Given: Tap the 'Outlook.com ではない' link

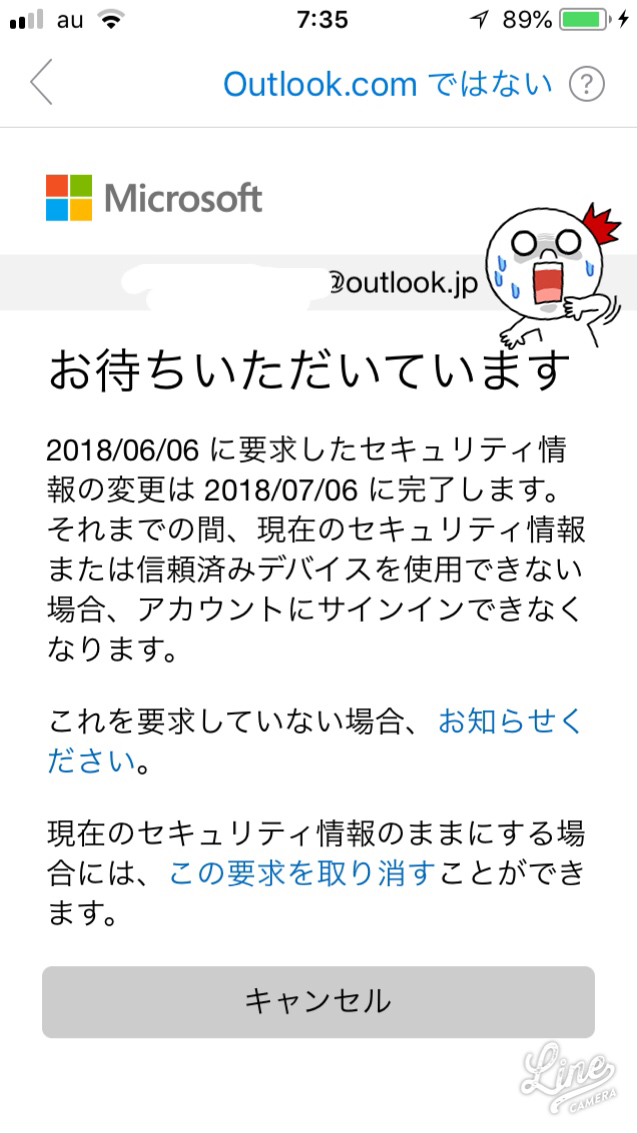Looking at the screenshot, I should (x=387, y=85).
